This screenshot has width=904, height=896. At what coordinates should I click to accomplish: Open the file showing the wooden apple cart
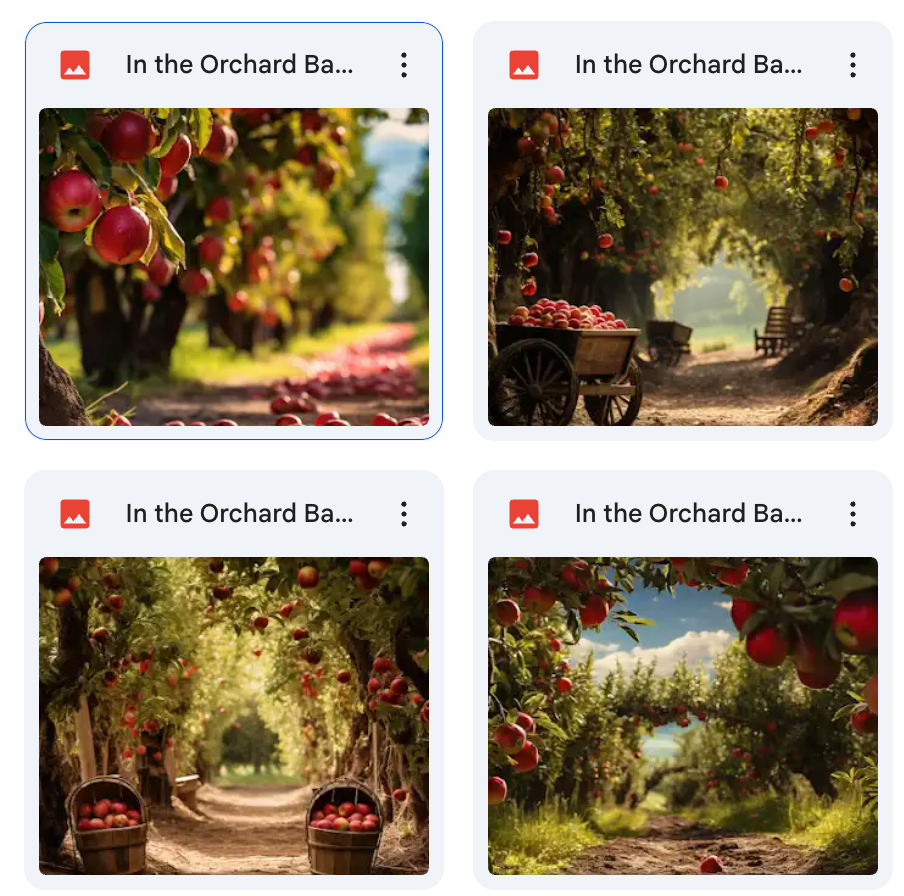[x=682, y=266]
